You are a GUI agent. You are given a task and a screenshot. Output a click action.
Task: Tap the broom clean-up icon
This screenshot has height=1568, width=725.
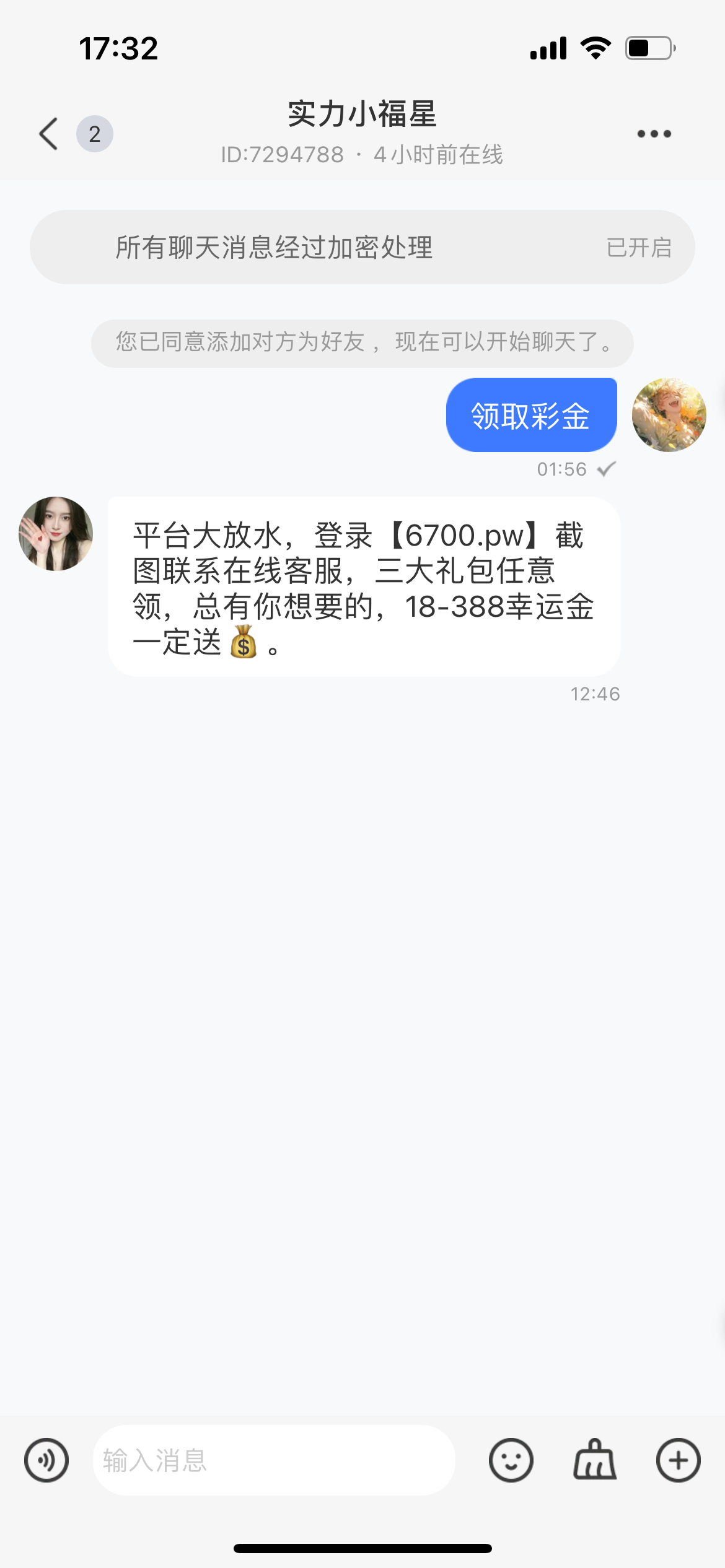[594, 1460]
